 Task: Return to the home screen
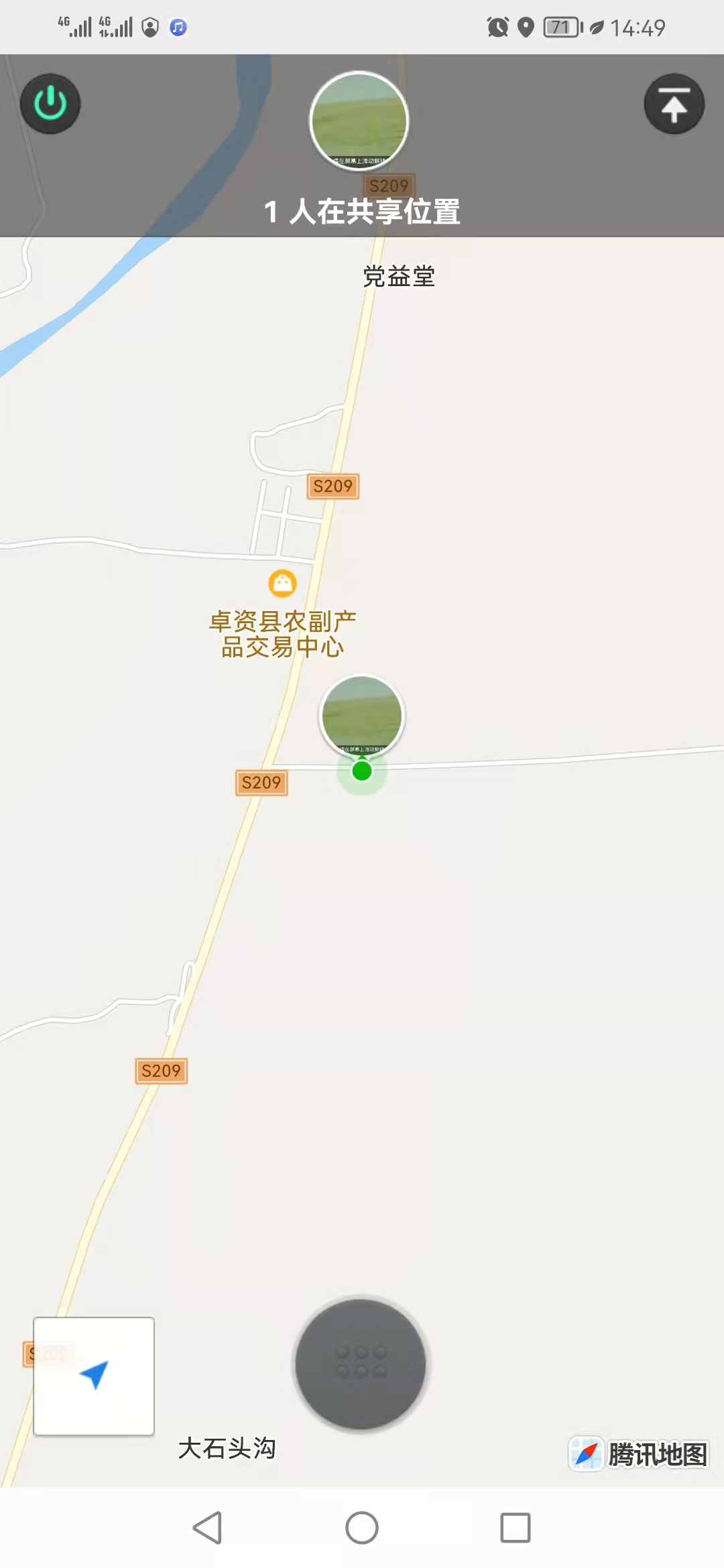point(362,1528)
